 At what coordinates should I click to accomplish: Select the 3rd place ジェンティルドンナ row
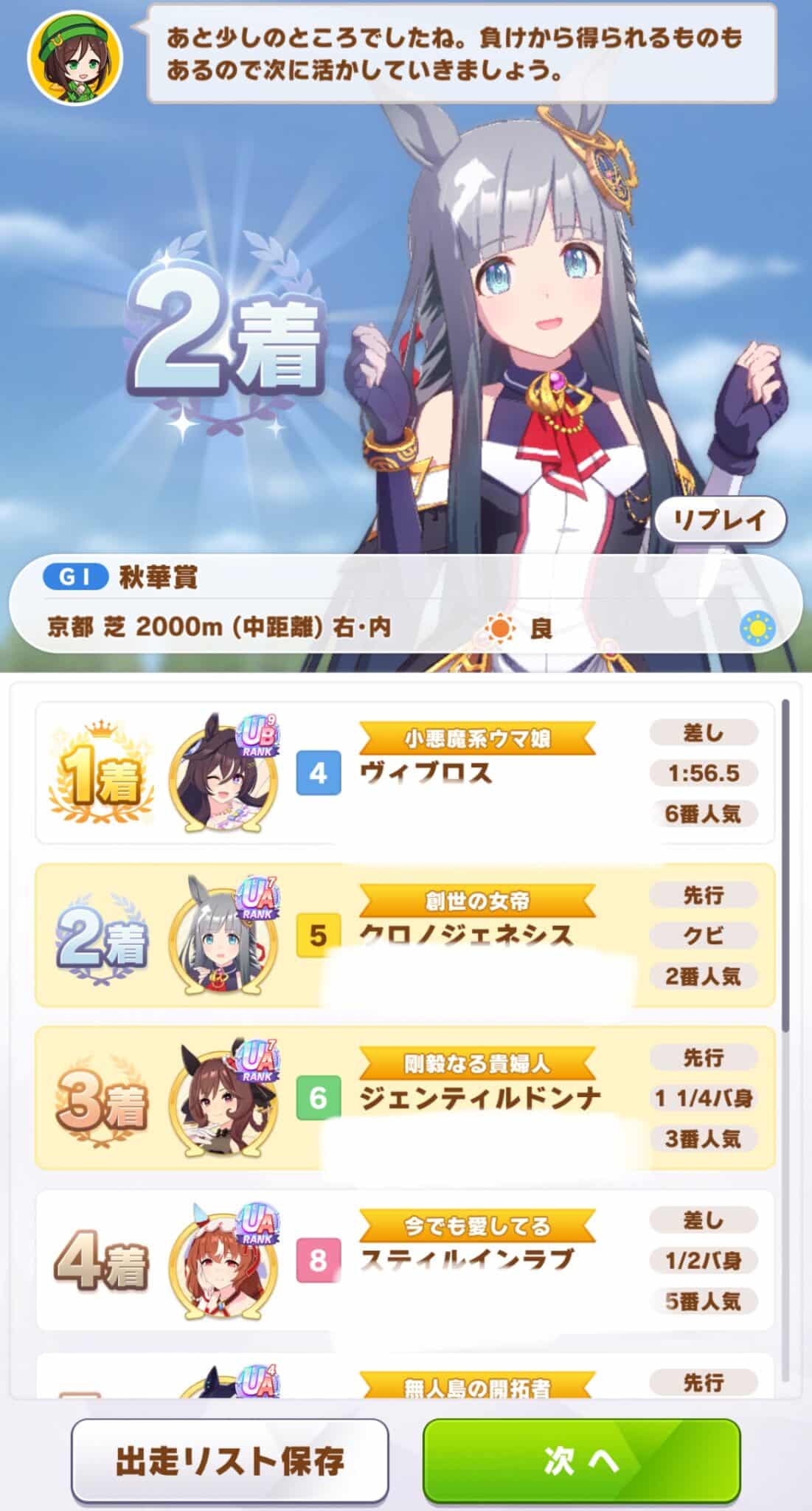[405, 1098]
